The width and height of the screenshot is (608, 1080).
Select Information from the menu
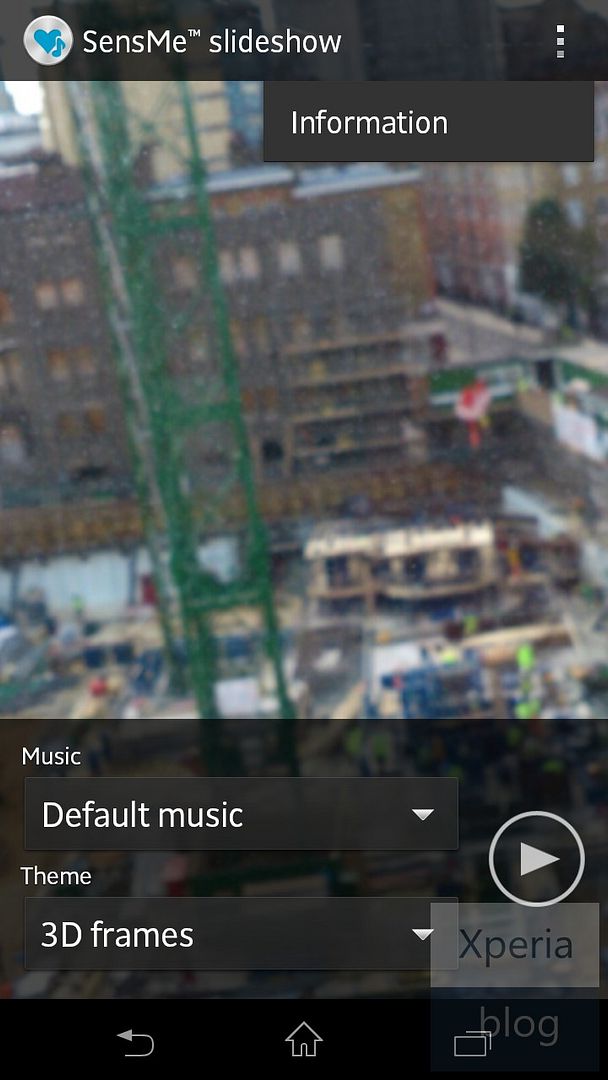428,122
